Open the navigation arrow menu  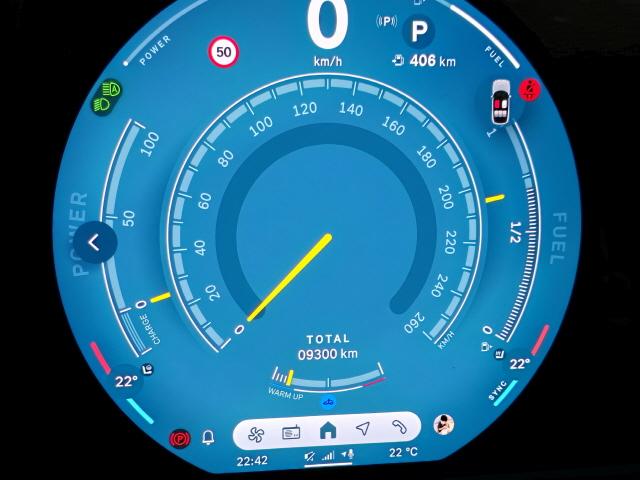[x=363, y=429]
